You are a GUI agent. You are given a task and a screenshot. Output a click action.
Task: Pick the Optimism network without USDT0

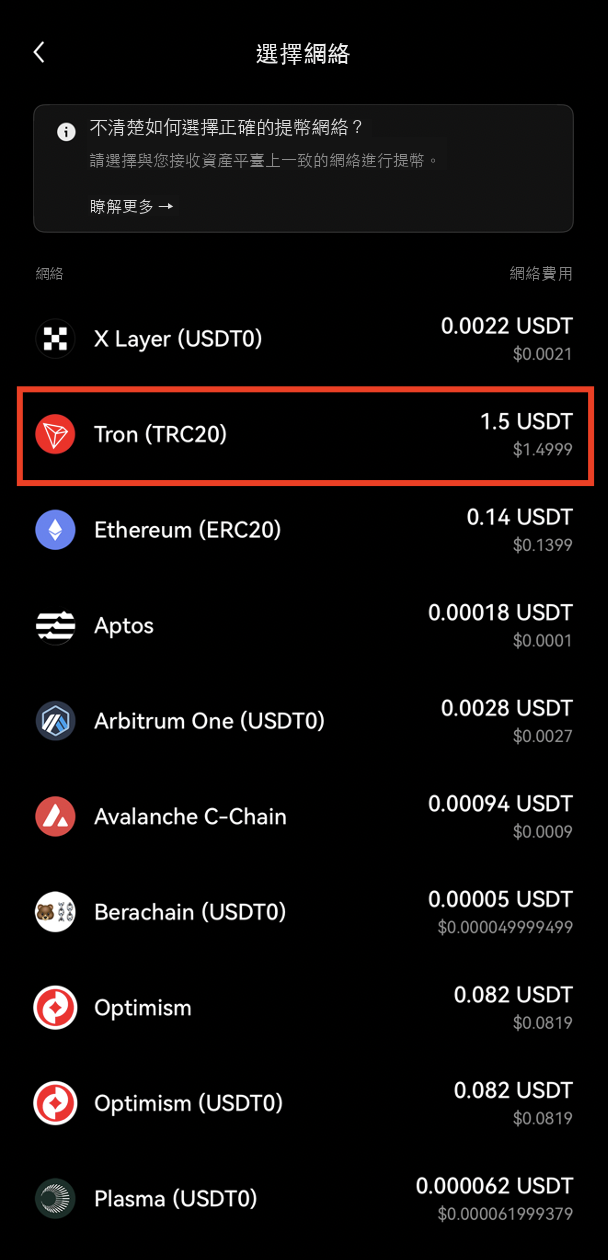pyautogui.click(x=304, y=1008)
